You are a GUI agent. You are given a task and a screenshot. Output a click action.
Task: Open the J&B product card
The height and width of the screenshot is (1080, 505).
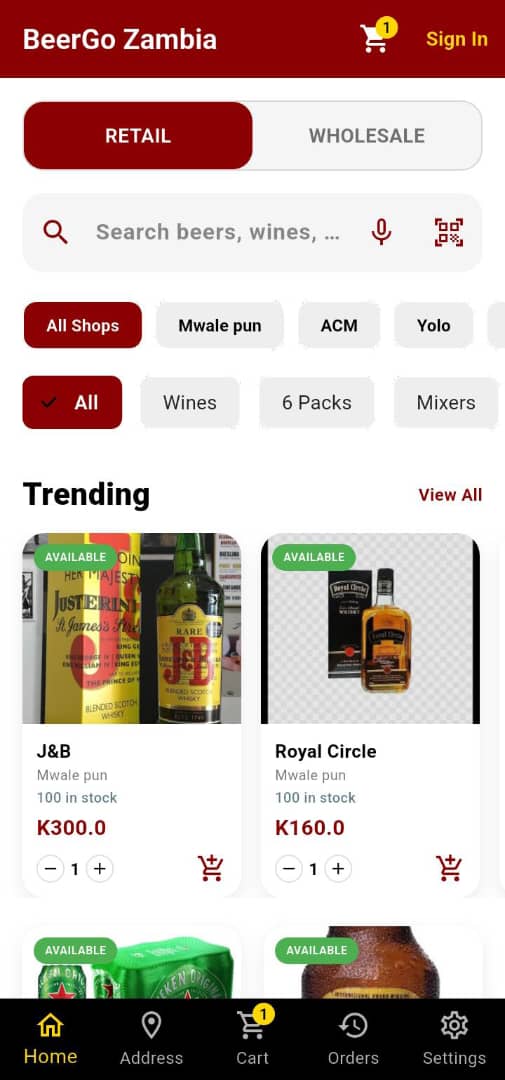point(132,714)
